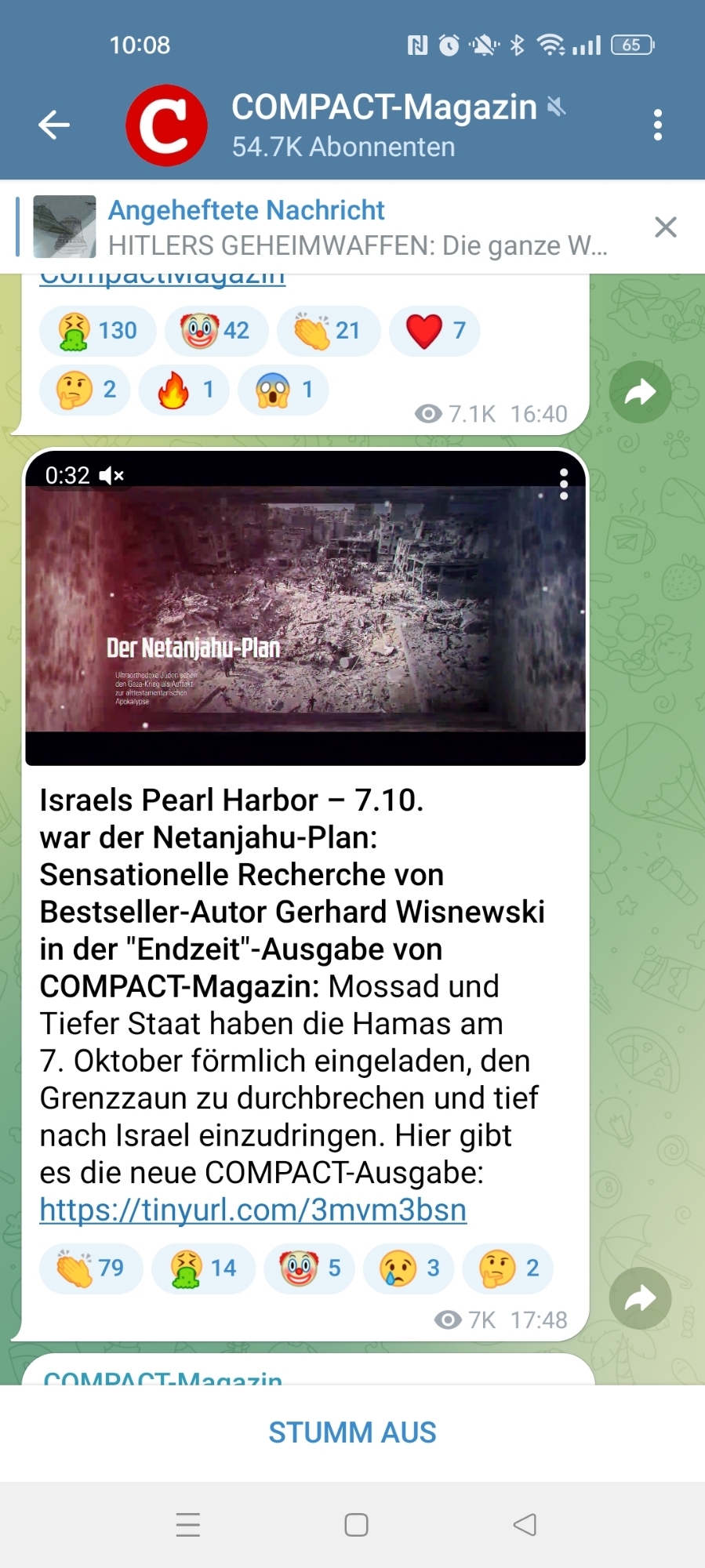Add crying reaction with 3 count
705x1568 pixels.
(409, 1268)
